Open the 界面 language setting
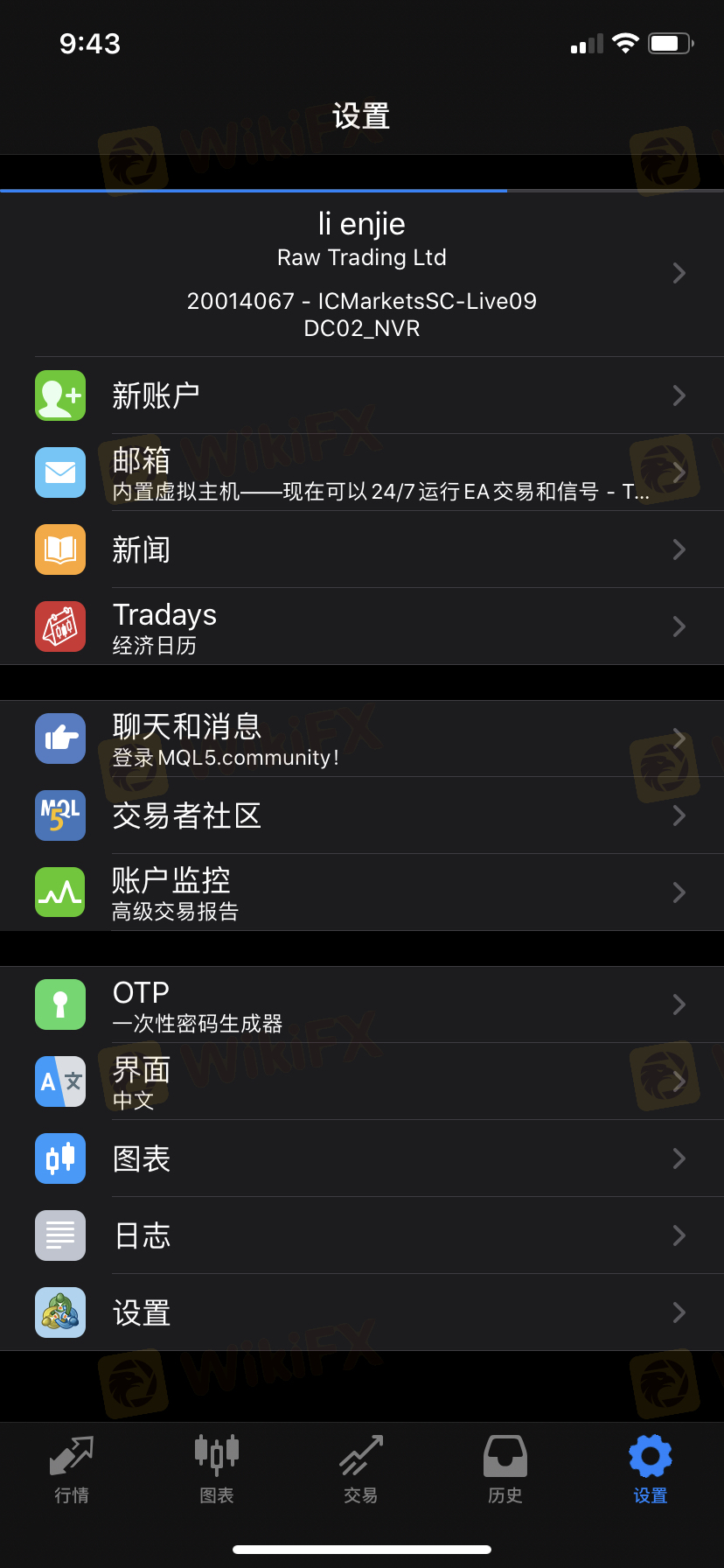Screen dimensions: 724x1568 pos(362,1081)
